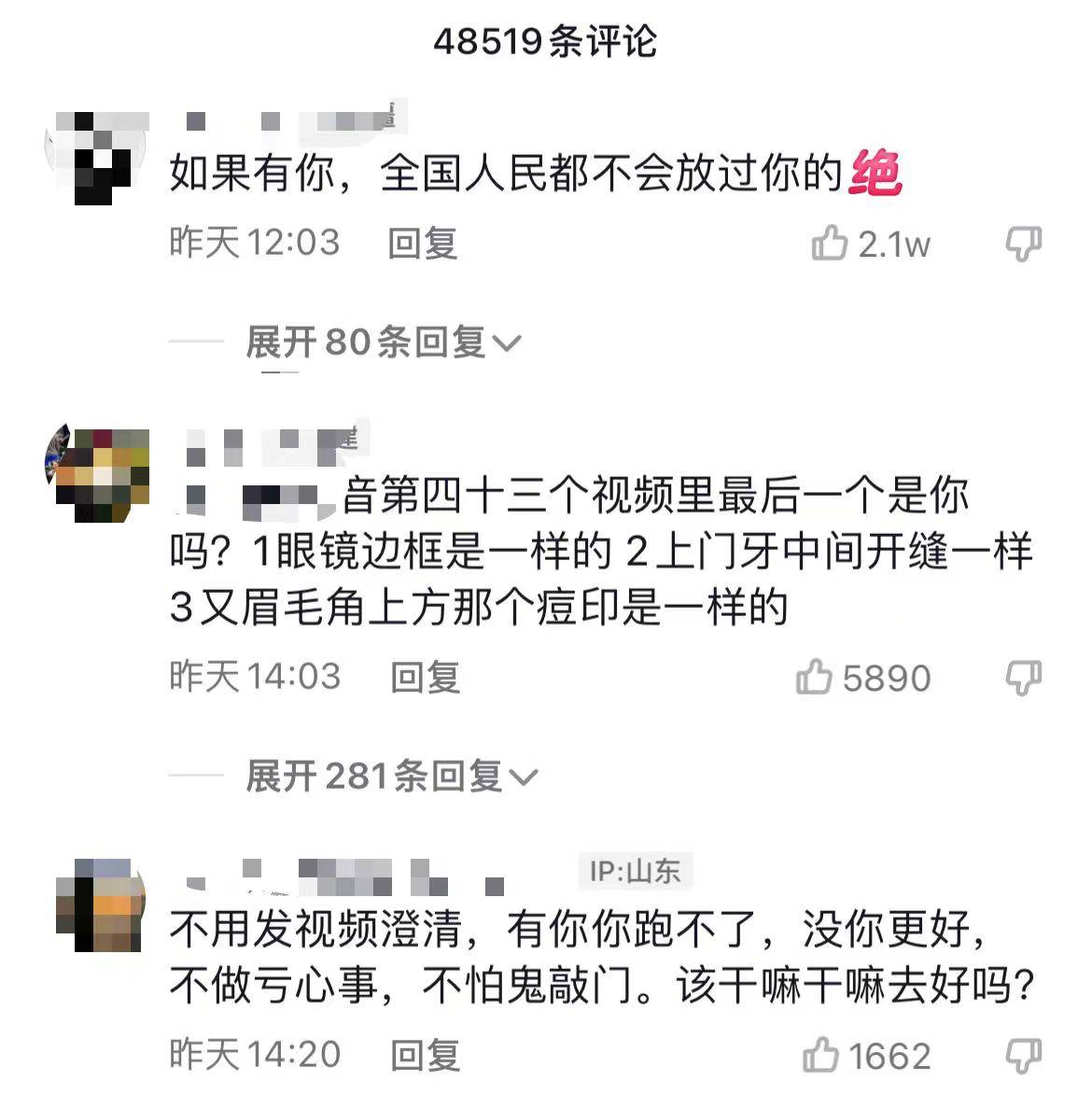
Task: Open avatar of the first commenter
Action: click(x=99, y=159)
